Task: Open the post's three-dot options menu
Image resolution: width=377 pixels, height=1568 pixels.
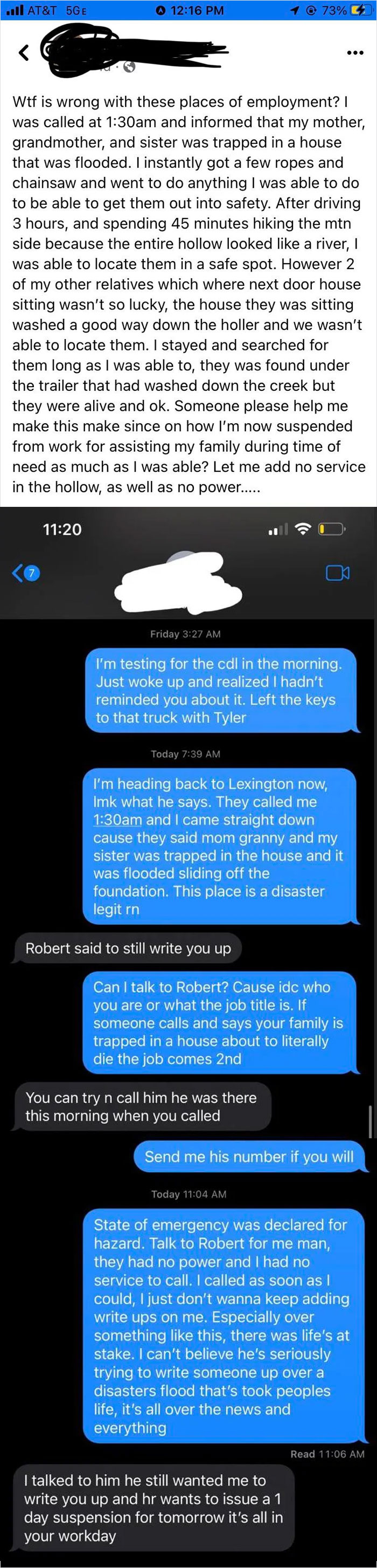Action: [x=355, y=53]
